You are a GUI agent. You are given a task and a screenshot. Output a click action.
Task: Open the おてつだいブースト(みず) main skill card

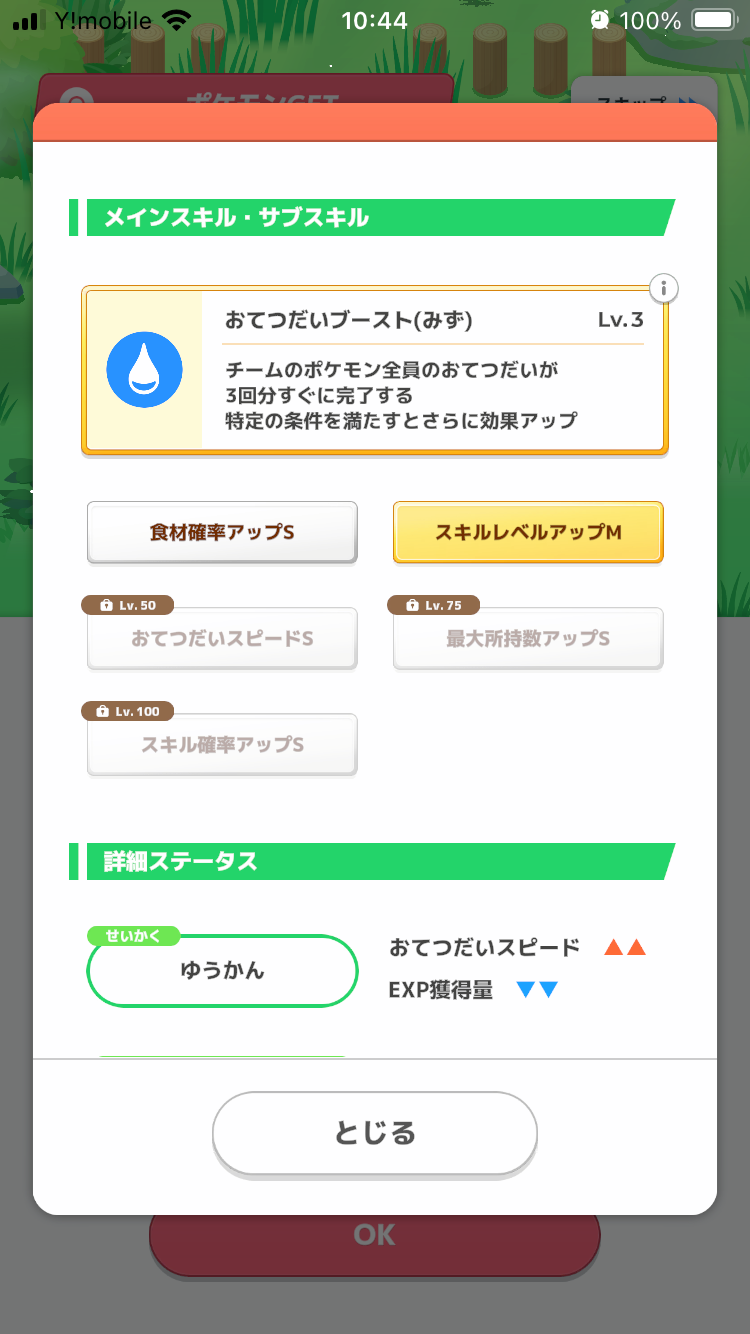(x=375, y=370)
